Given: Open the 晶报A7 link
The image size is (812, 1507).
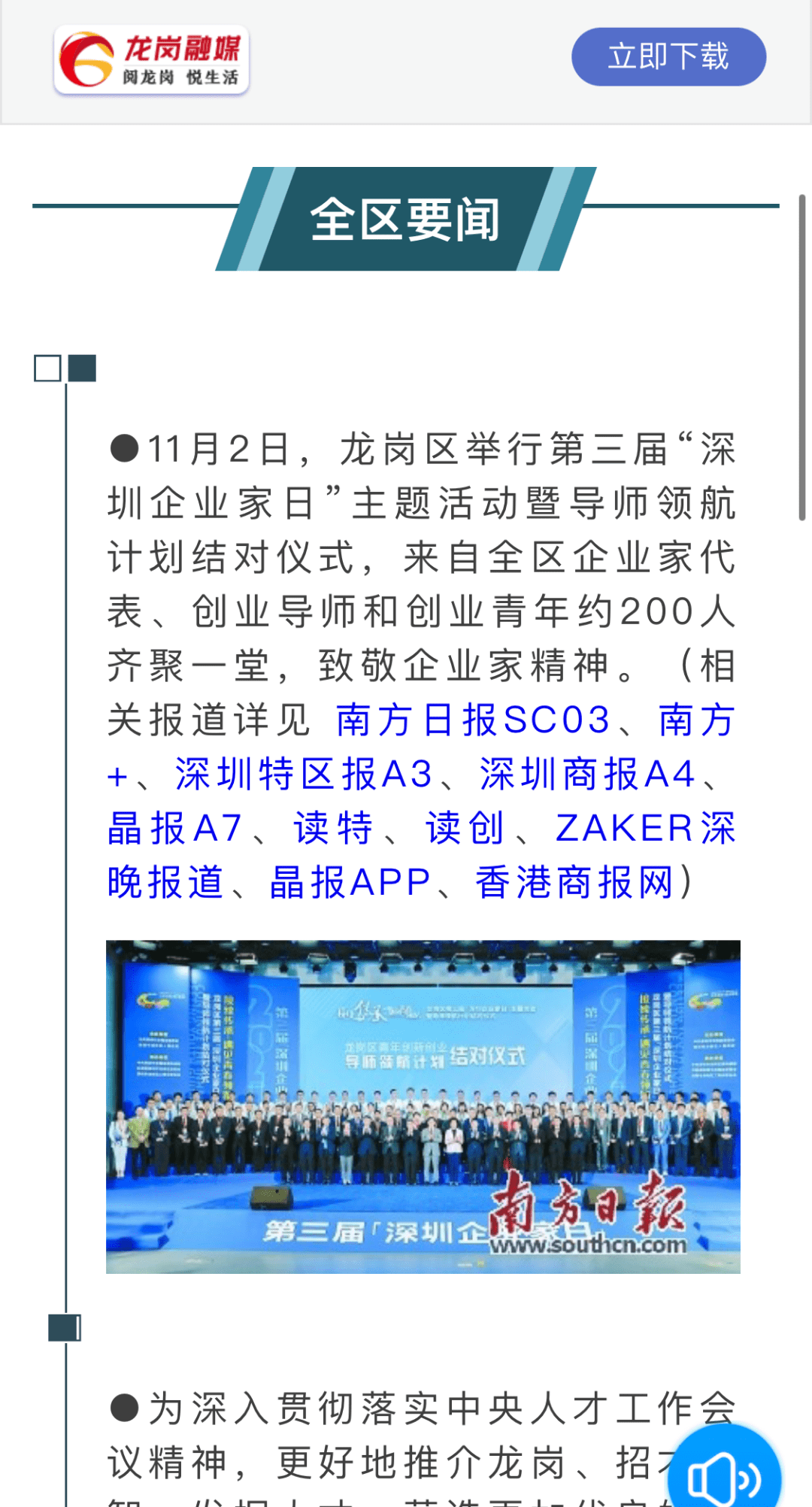Looking at the screenshot, I should click(174, 829).
